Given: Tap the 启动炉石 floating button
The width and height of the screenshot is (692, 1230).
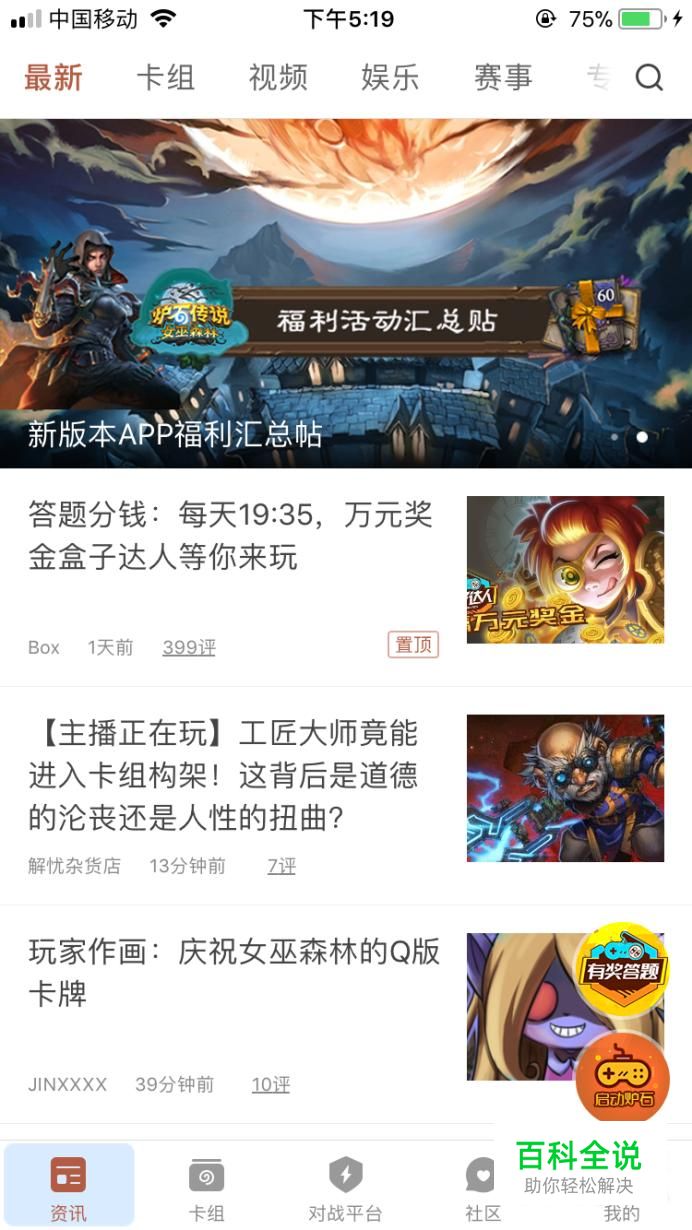Looking at the screenshot, I should (623, 1078).
